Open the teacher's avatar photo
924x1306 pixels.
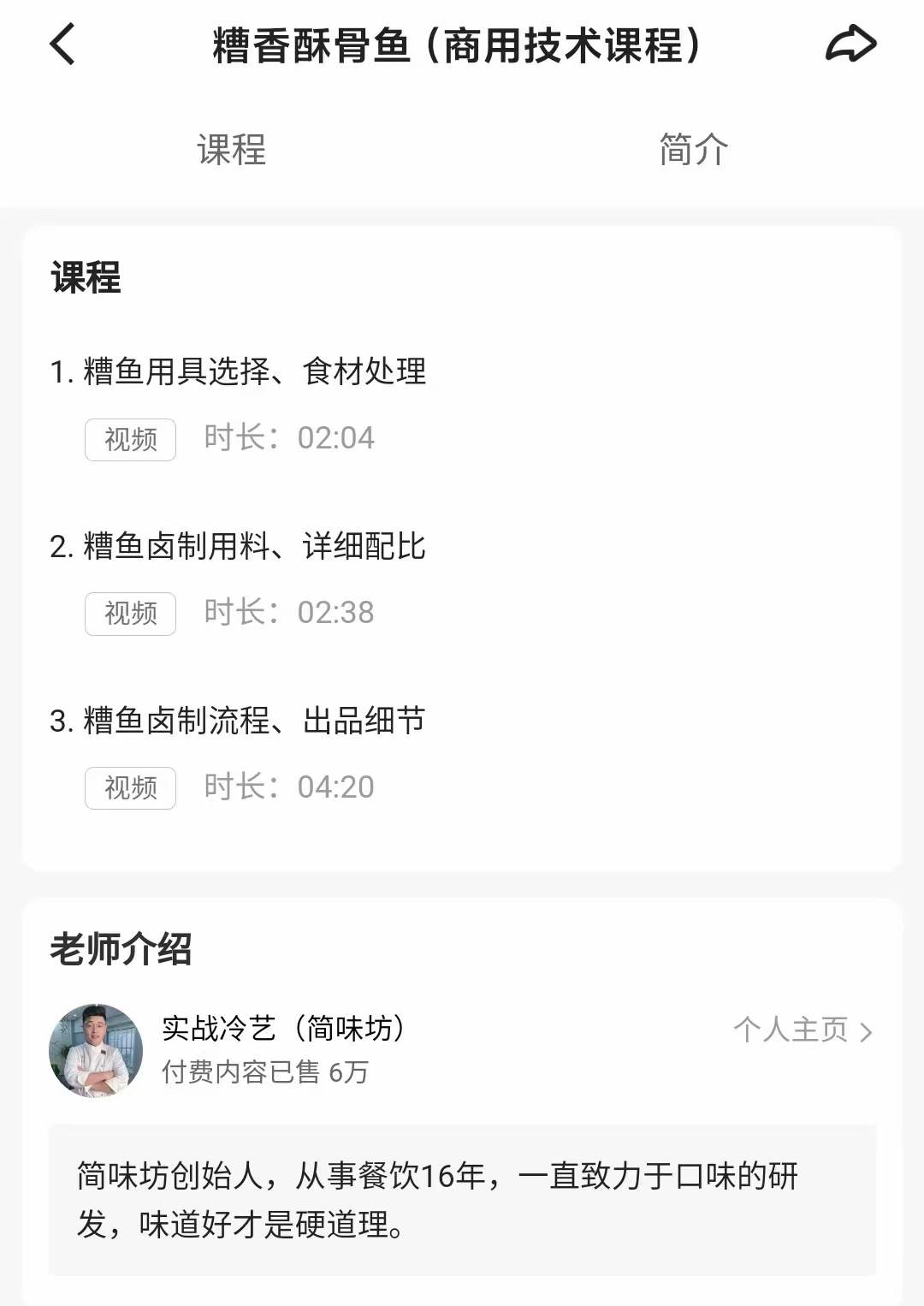coord(97,1046)
